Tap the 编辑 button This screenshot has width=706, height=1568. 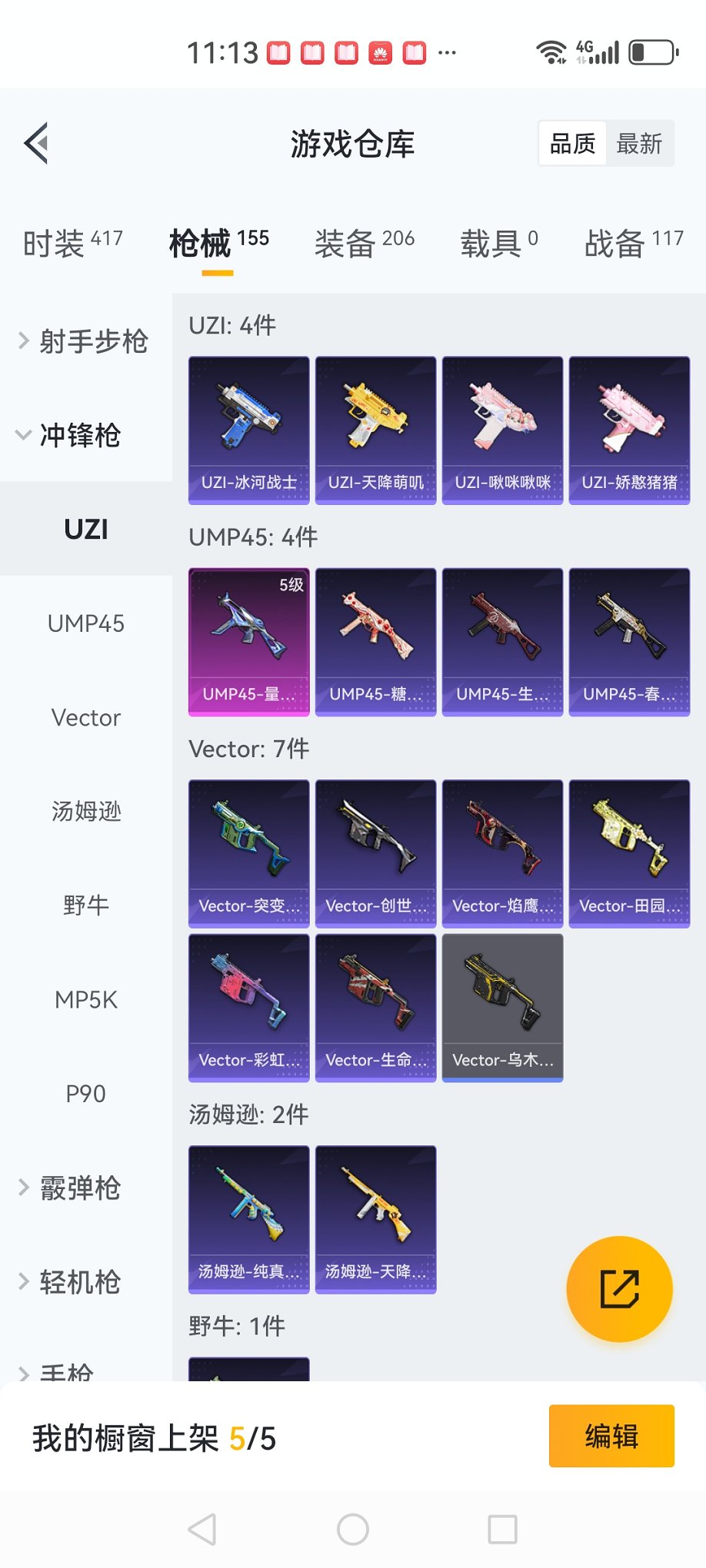click(611, 1436)
